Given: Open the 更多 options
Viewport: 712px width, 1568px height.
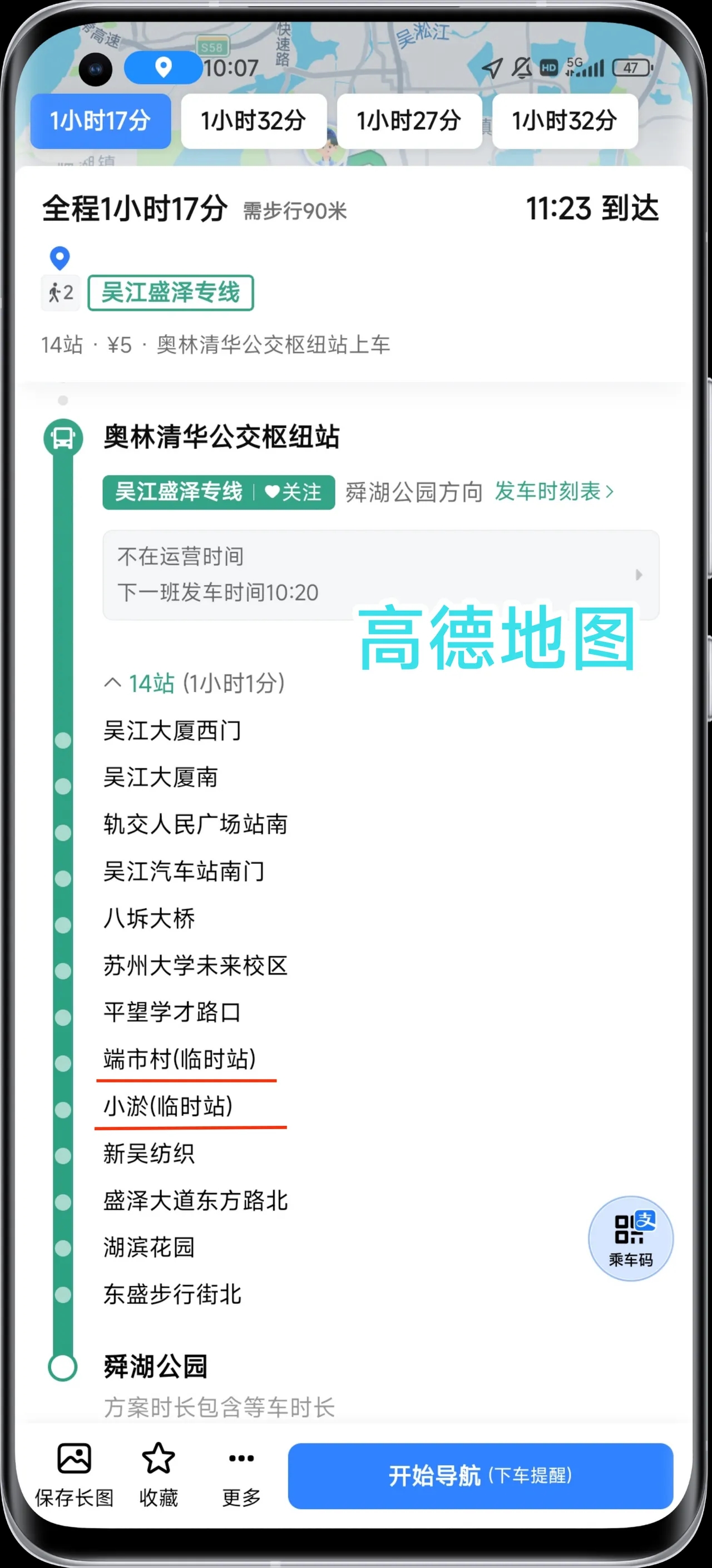Looking at the screenshot, I should click(x=241, y=1474).
